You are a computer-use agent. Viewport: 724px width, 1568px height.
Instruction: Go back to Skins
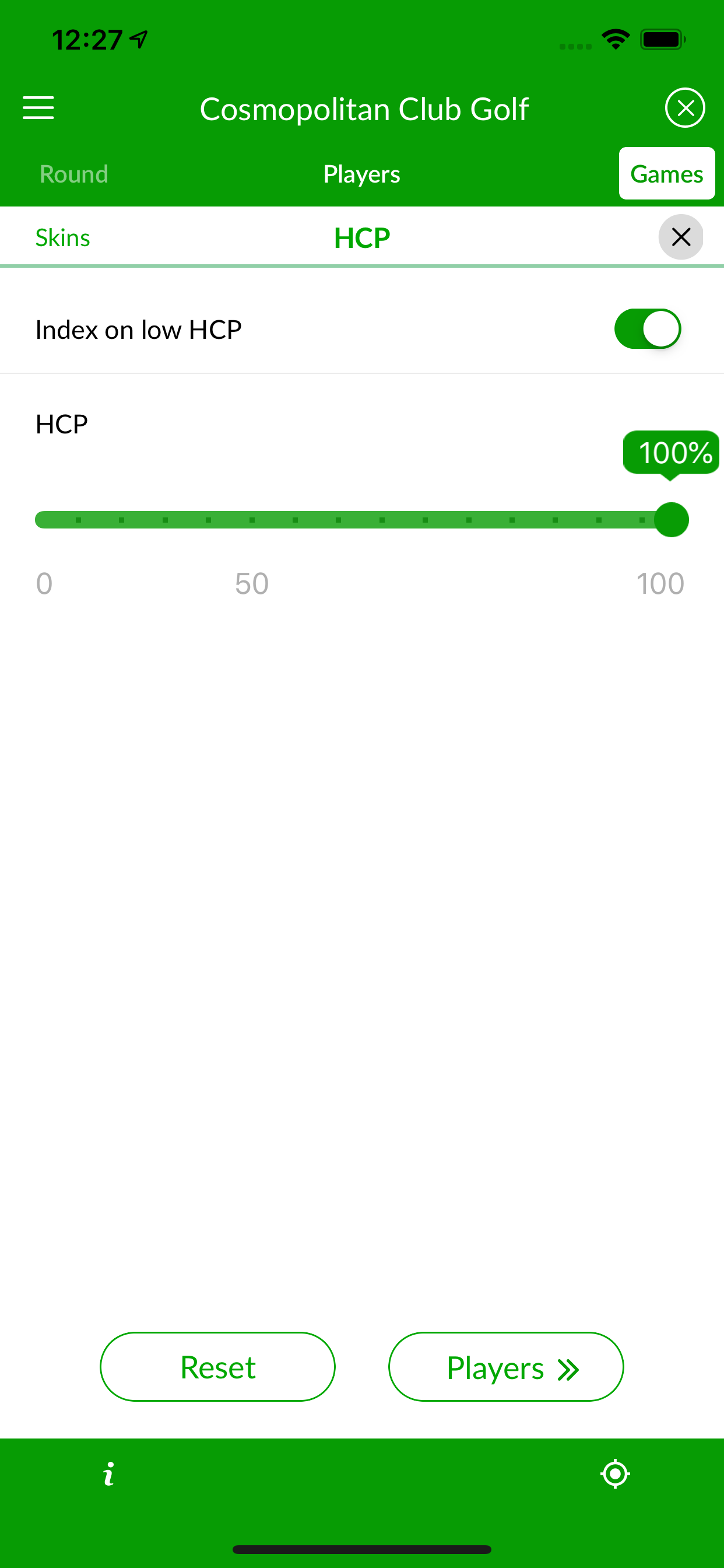[63, 237]
